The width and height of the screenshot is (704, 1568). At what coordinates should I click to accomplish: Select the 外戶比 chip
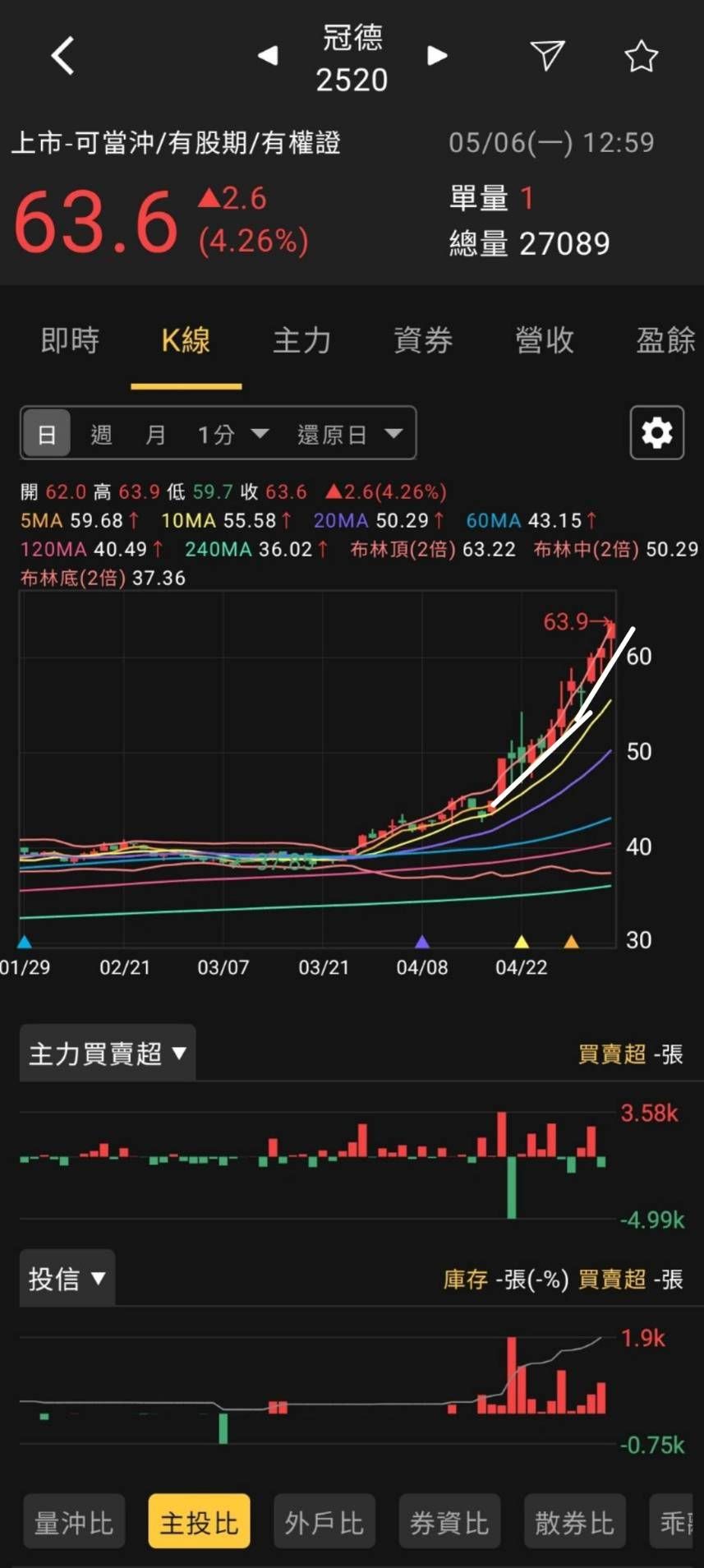(324, 1523)
